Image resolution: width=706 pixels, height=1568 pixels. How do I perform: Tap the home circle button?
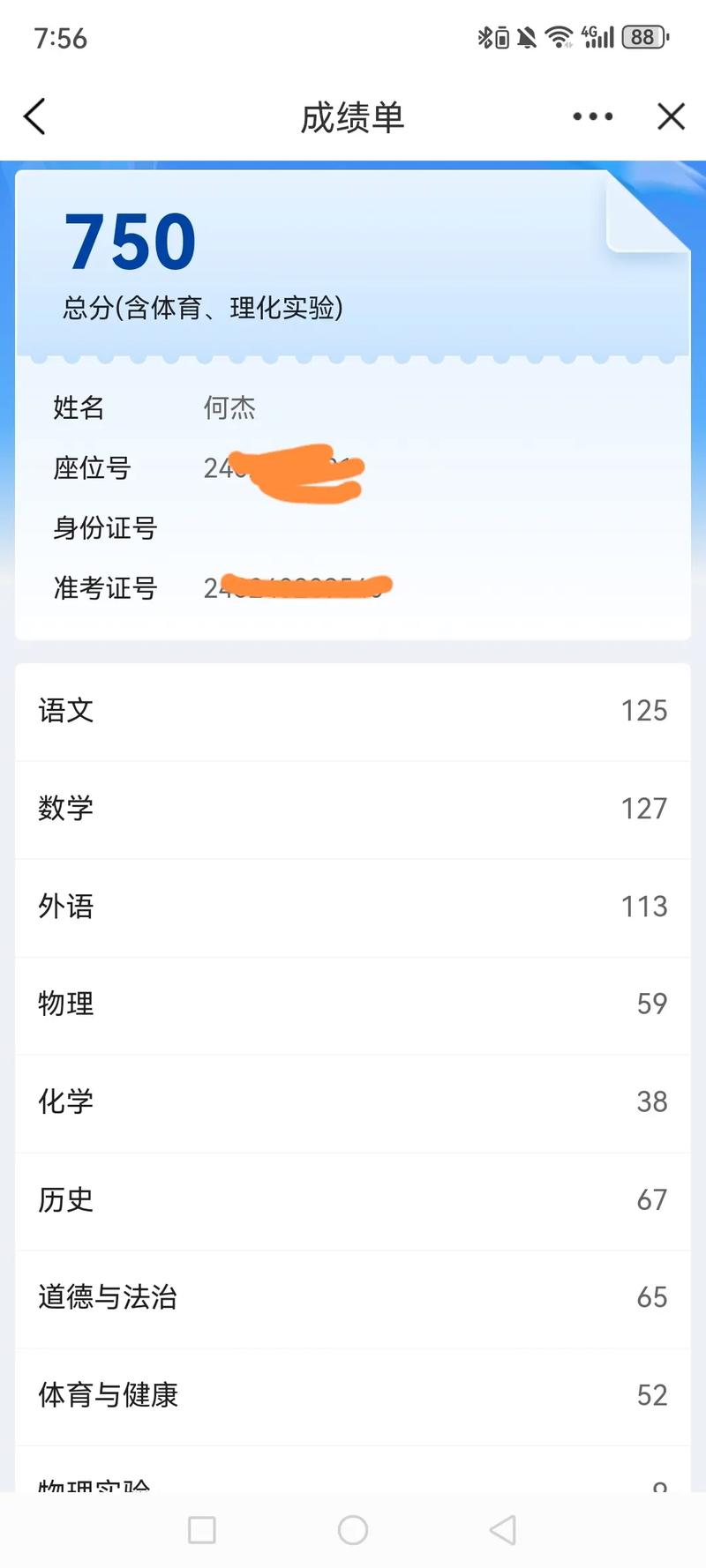353,1531
